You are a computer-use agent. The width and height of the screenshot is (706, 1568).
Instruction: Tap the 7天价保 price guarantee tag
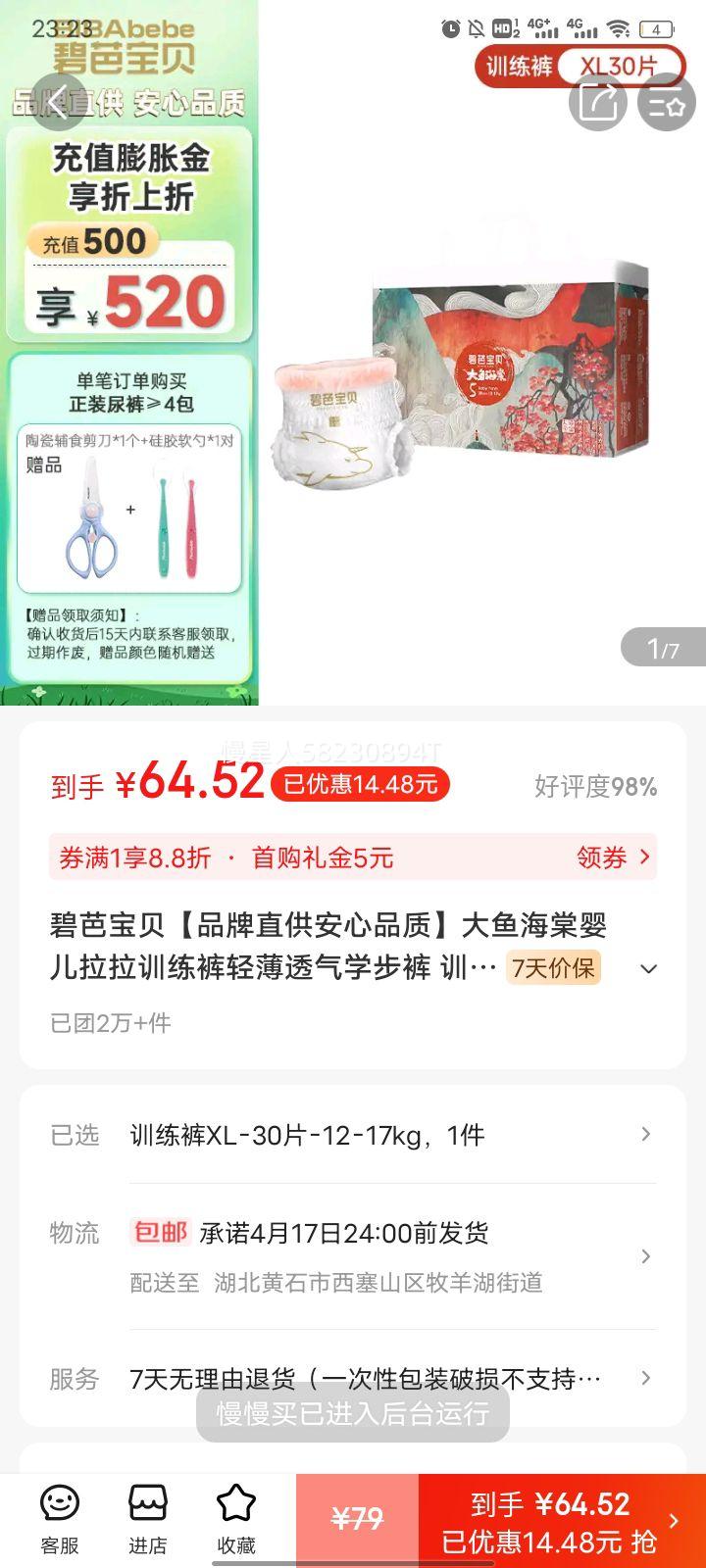pos(553,968)
